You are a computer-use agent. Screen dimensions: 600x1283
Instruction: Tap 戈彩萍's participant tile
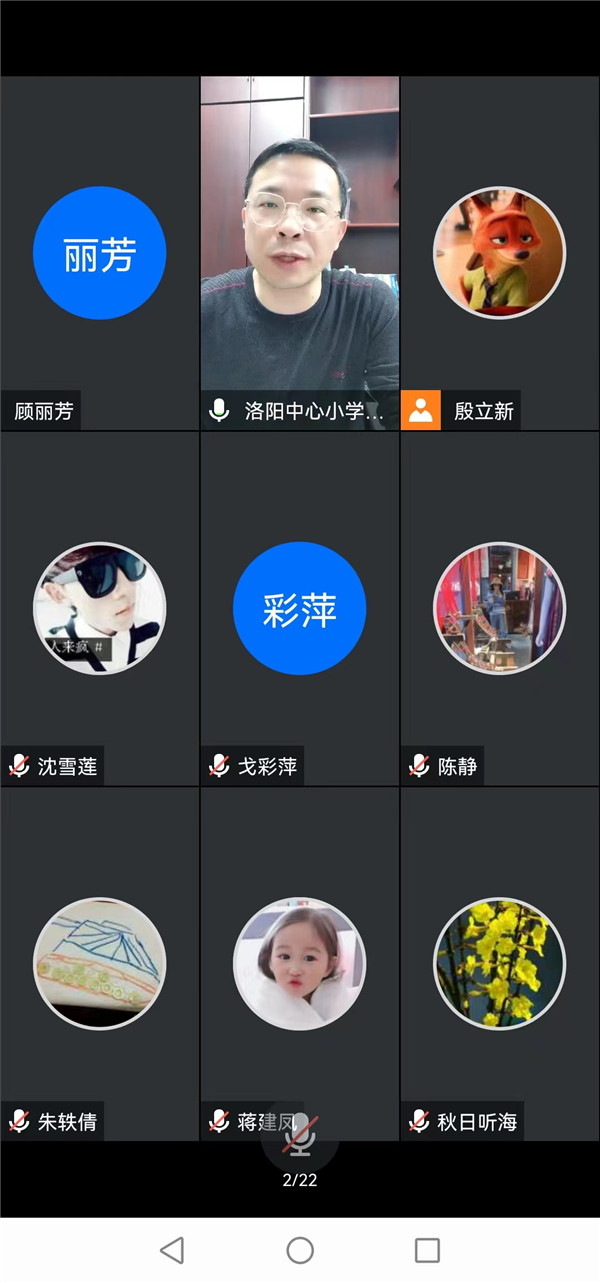pyautogui.click(x=299, y=608)
